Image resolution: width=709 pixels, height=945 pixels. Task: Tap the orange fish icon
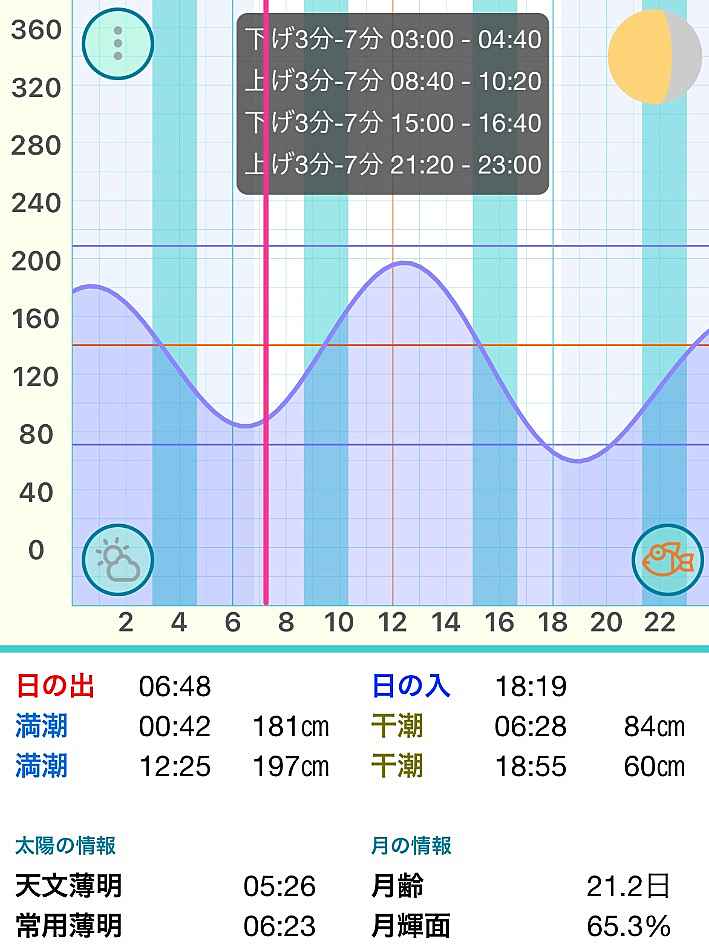pyautogui.click(x=667, y=559)
